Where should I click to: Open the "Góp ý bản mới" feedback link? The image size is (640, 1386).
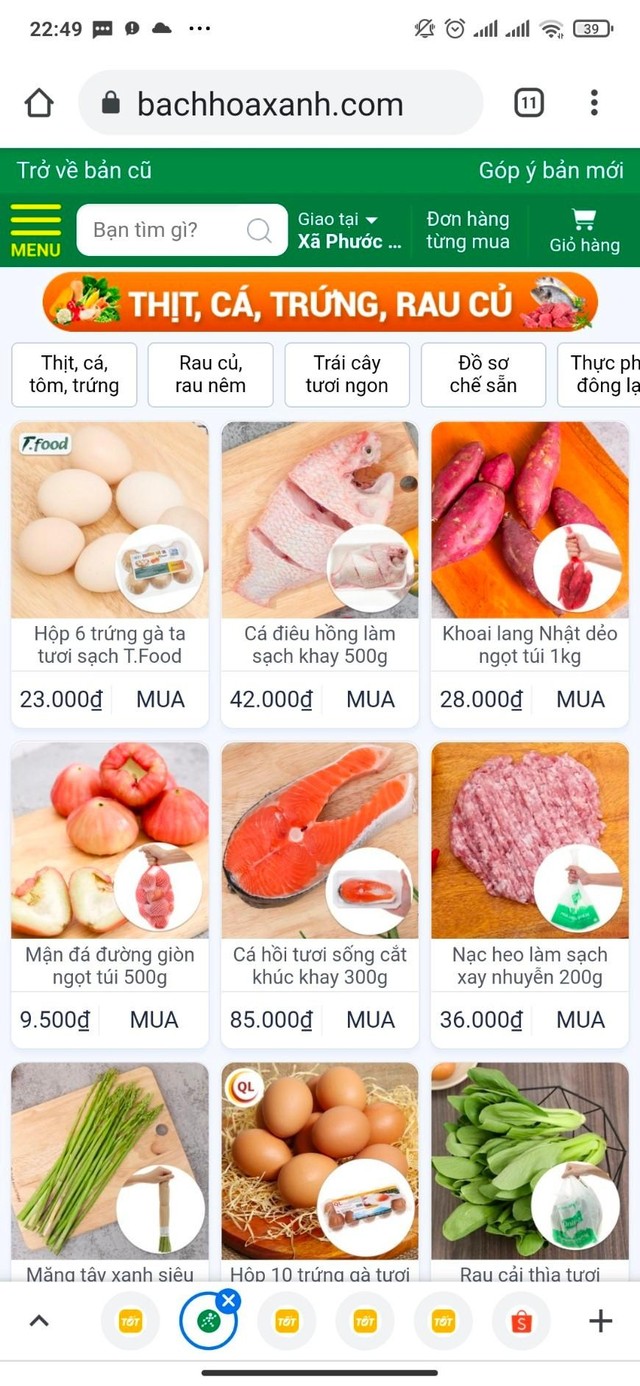[550, 170]
